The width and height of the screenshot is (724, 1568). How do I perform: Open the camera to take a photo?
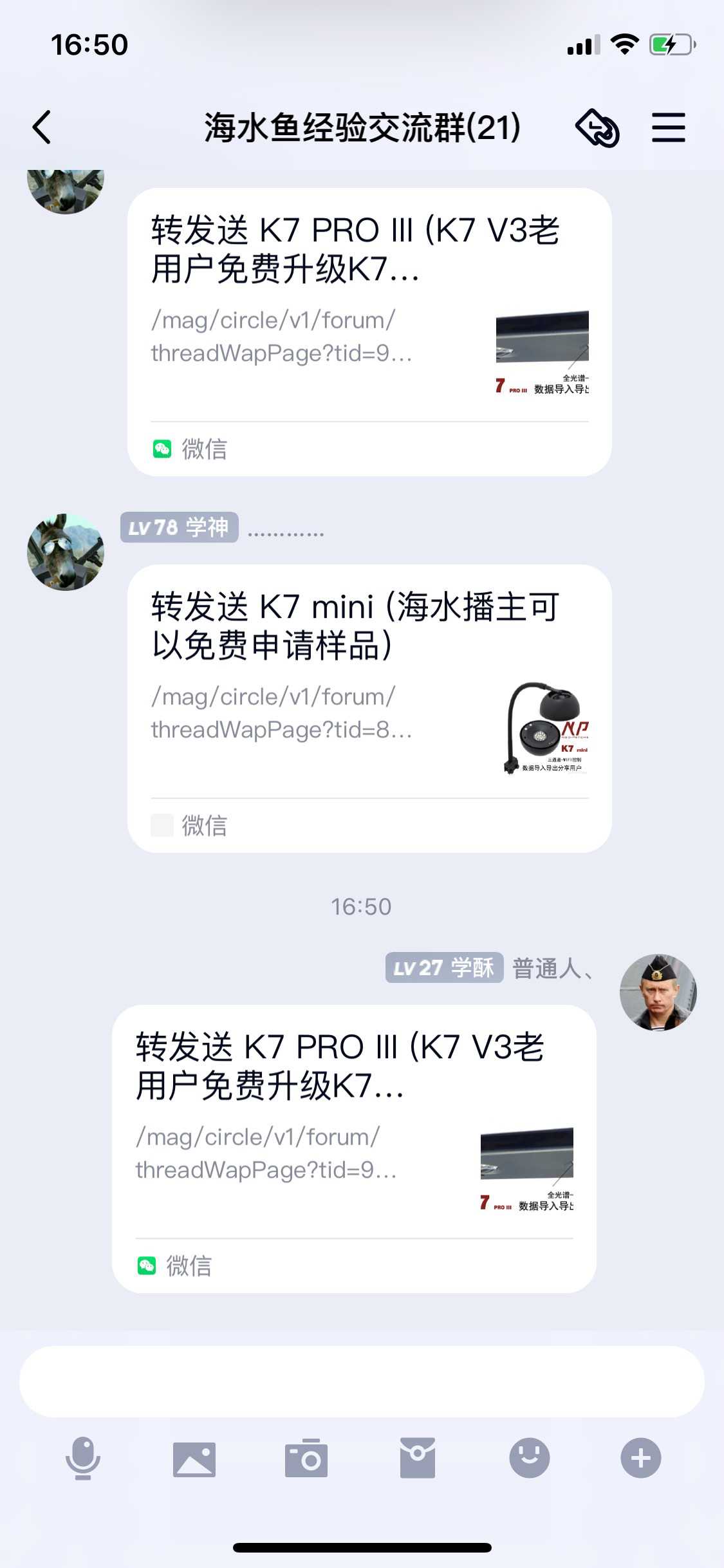[306, 1458]
